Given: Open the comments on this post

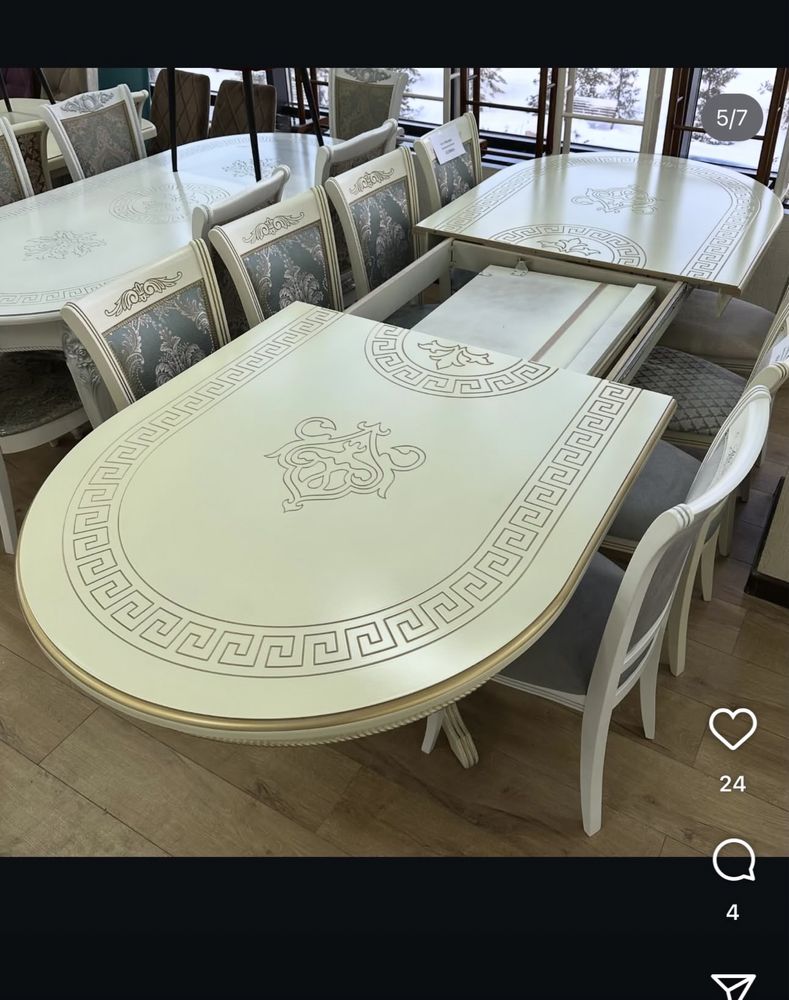Looking at the screenshot, I should [733, 860].
